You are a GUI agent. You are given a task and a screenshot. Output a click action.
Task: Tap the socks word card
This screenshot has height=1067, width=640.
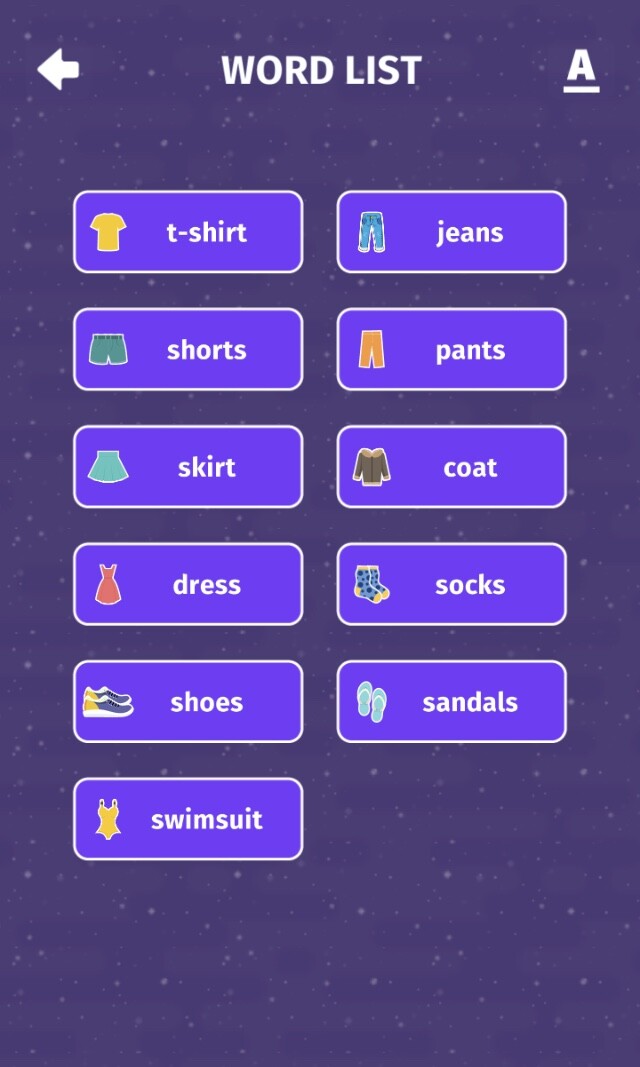pyautogui.click(x=451, y=584)
